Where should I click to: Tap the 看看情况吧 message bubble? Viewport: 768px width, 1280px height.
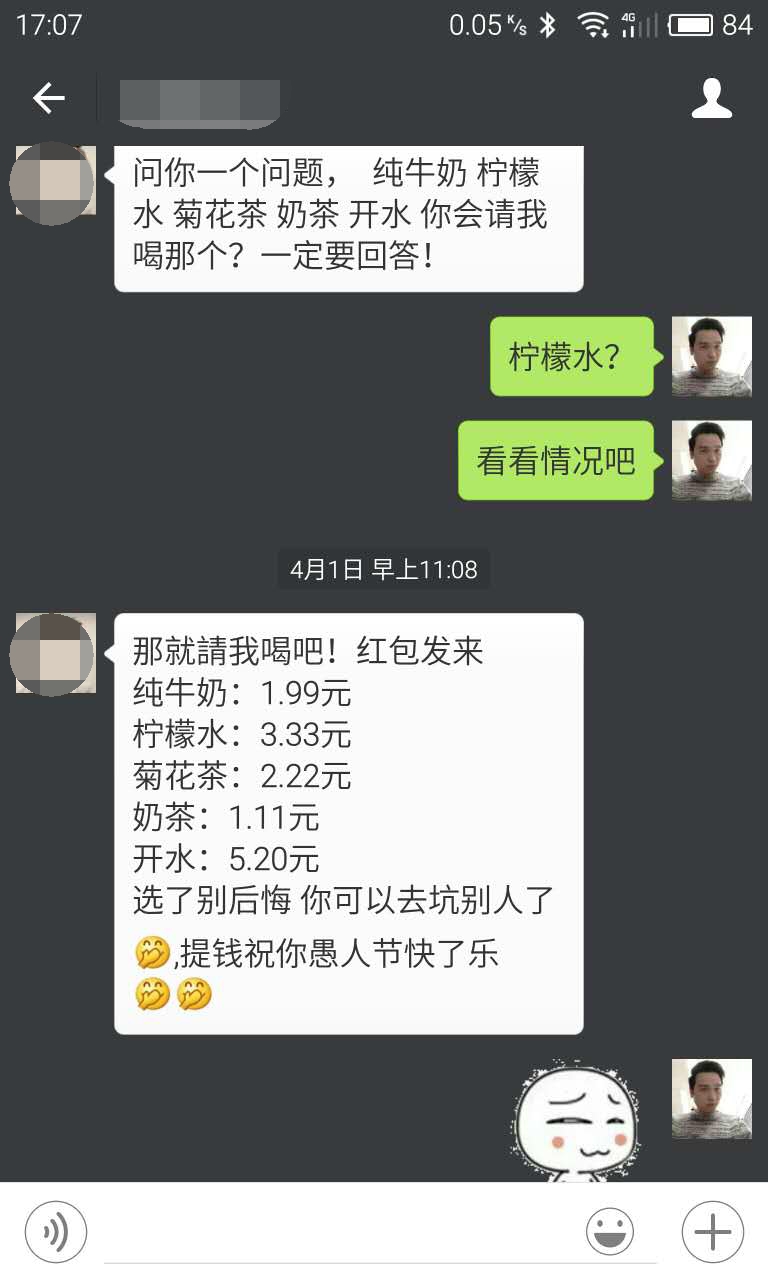(x=556, y=461)
